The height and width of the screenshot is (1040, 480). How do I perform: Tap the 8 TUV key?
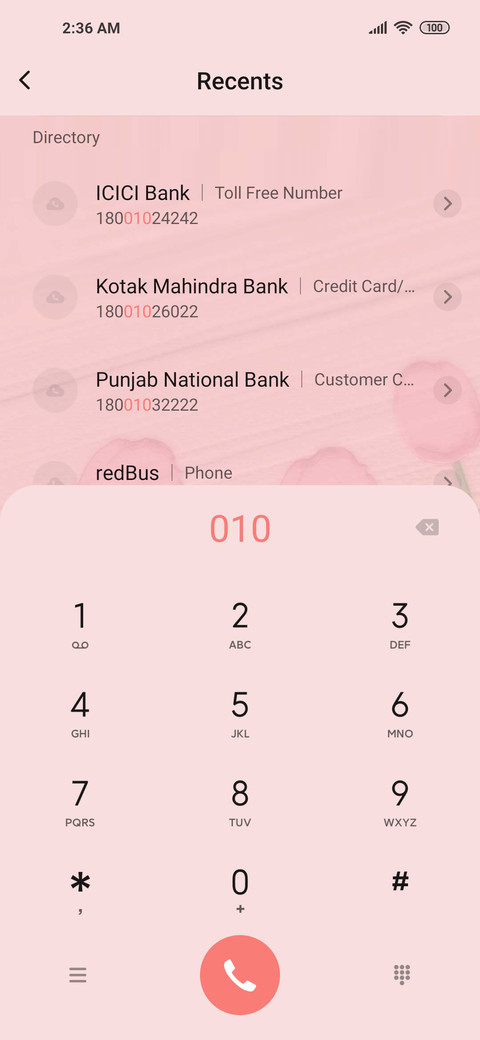click(x=240, y=803)
